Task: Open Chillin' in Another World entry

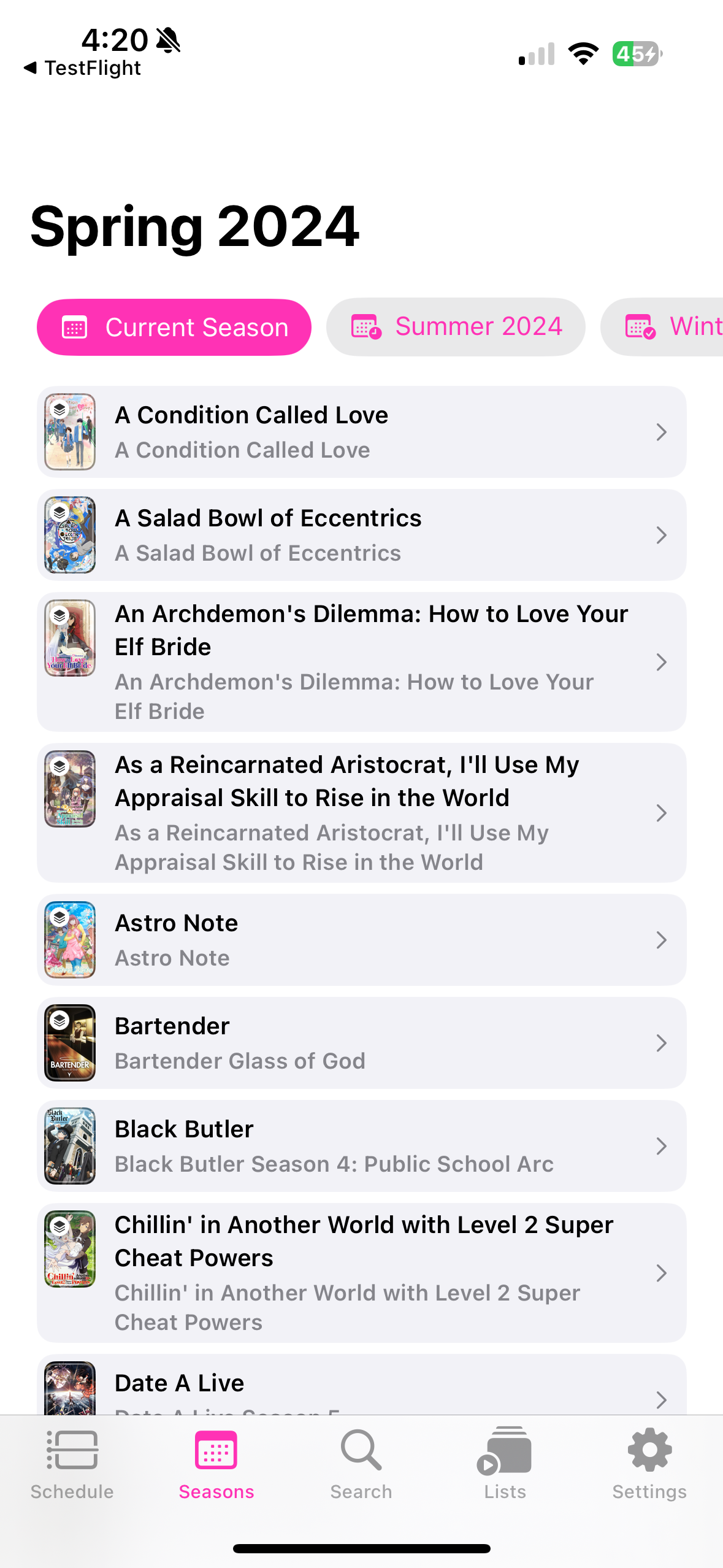Action: tap(361, 1272)
